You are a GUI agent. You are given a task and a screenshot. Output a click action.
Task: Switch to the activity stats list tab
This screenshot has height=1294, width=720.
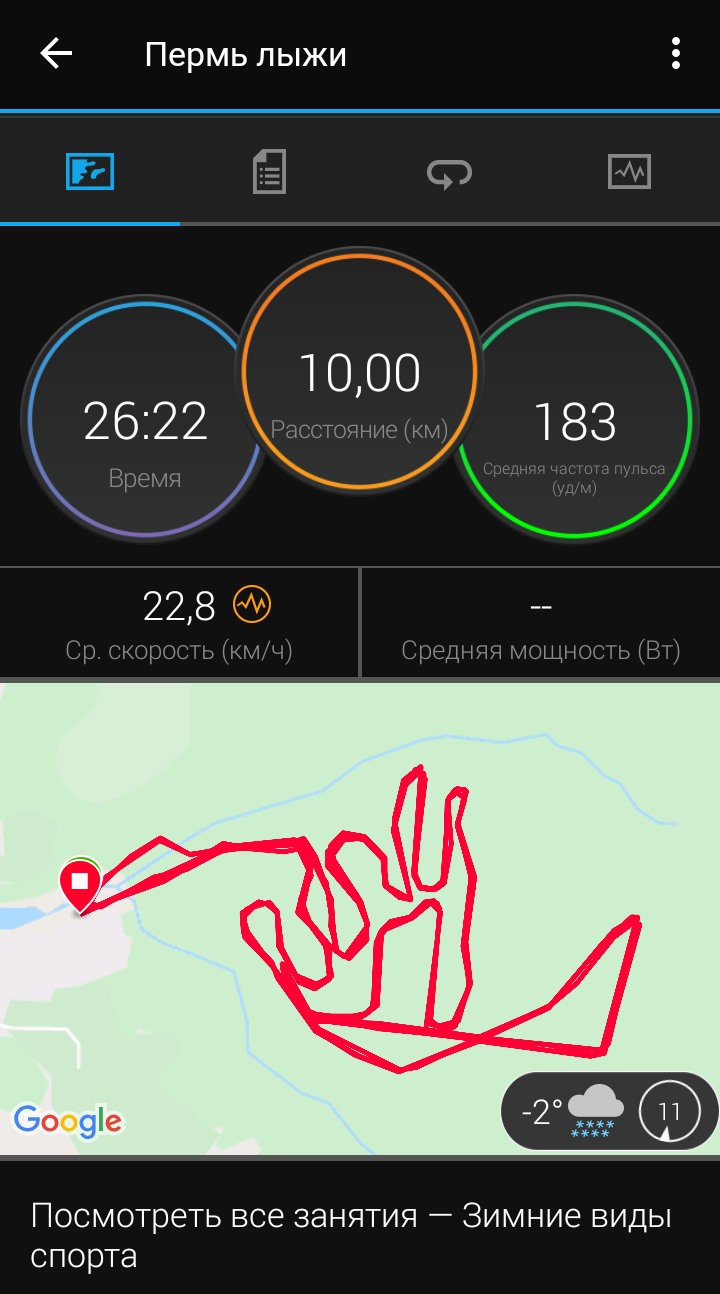[x=269, y=172]
